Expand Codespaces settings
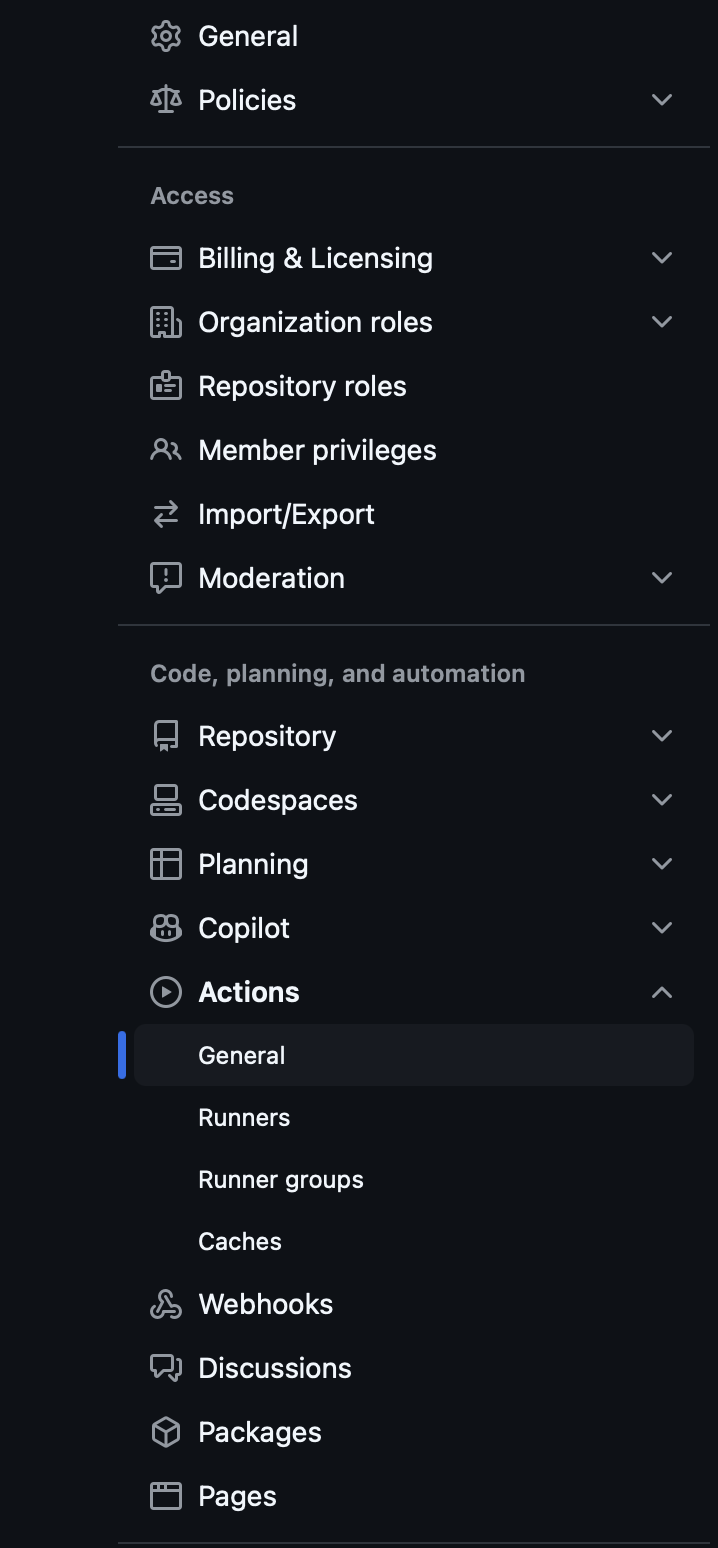Screen dimensions: 718x1548 click(x=413, y=800)
